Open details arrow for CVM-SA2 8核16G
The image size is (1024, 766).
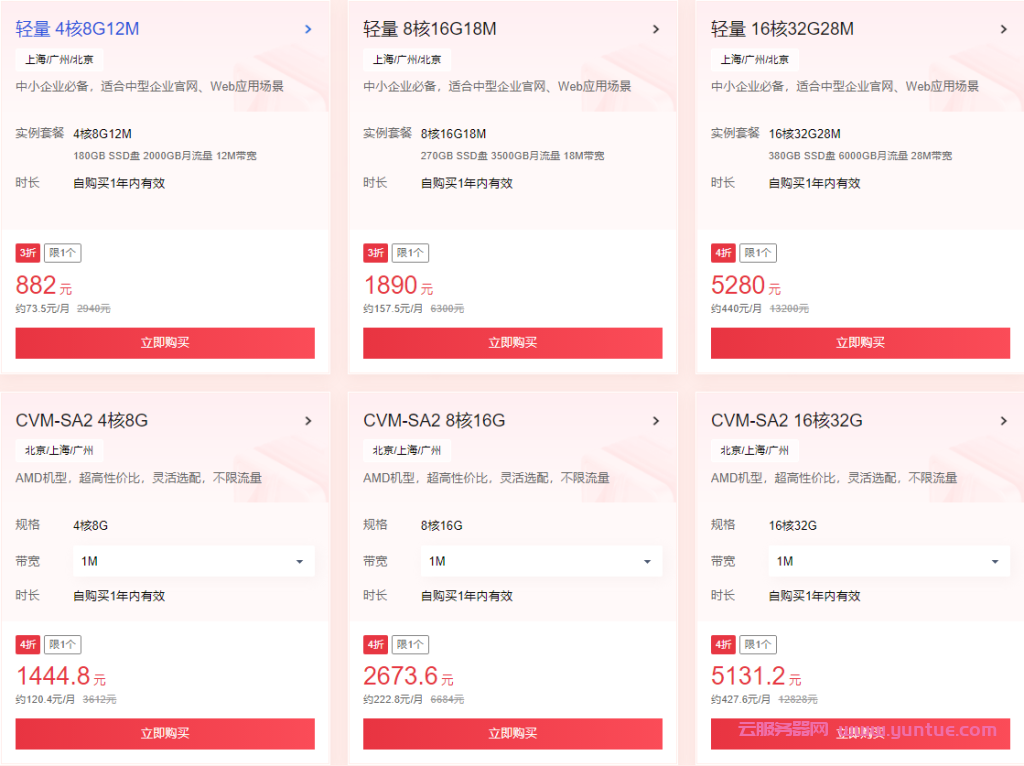pos(656,421)
